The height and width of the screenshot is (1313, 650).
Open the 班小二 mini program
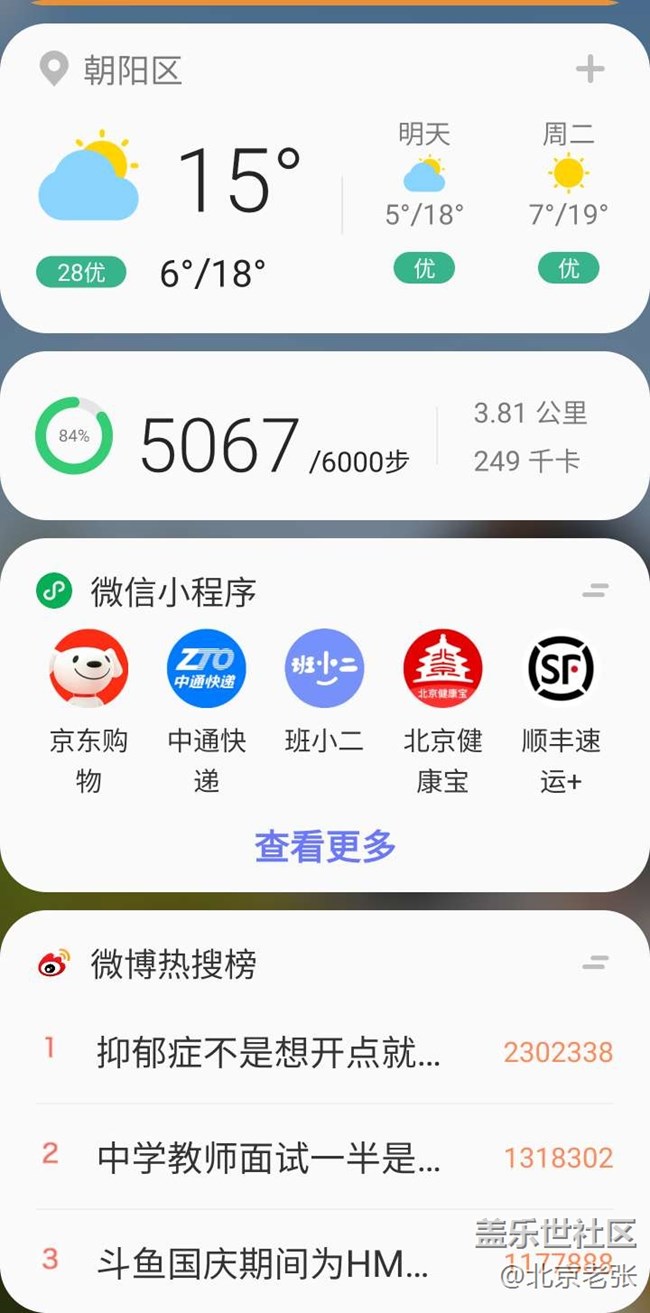tap(324, 669)
